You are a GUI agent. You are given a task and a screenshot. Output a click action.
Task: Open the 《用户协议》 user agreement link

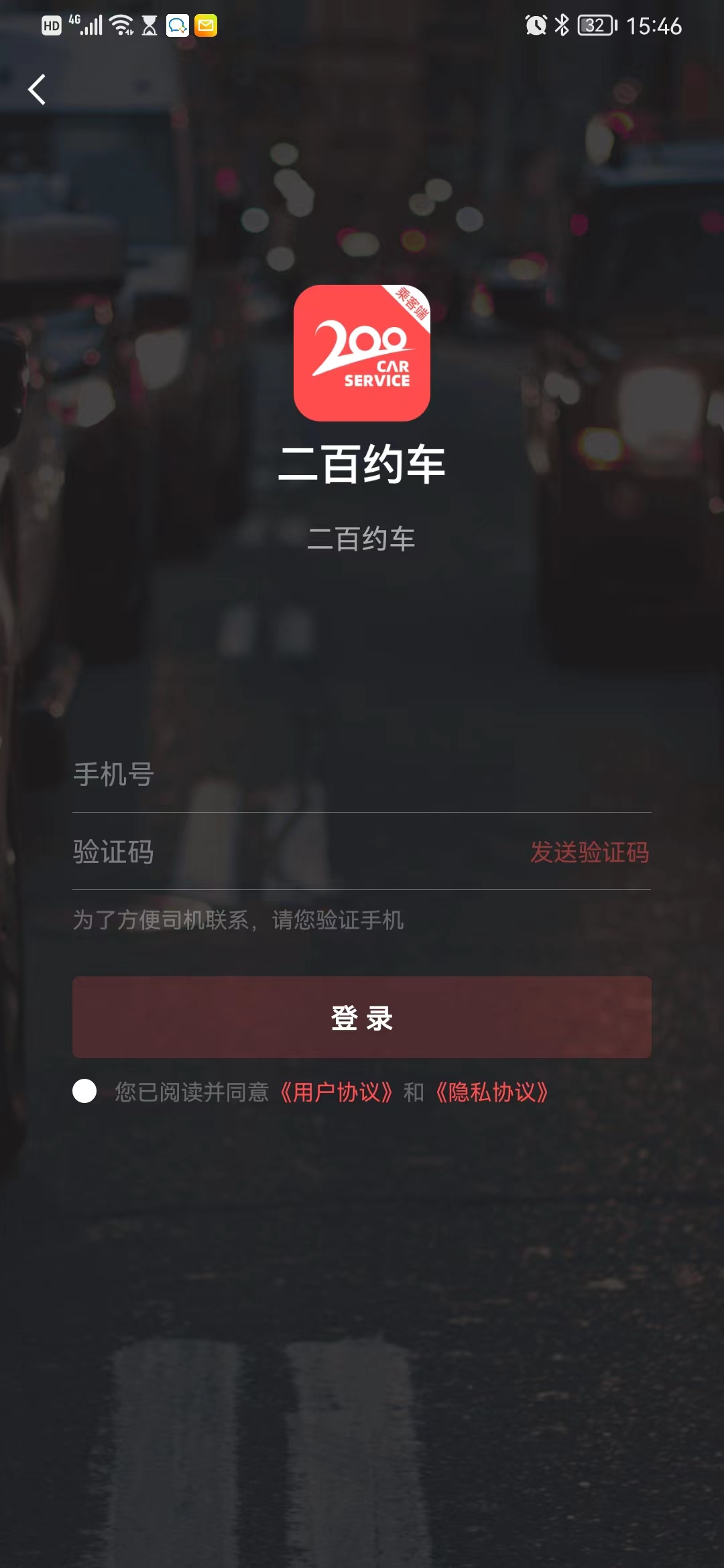pos(337,1092)
